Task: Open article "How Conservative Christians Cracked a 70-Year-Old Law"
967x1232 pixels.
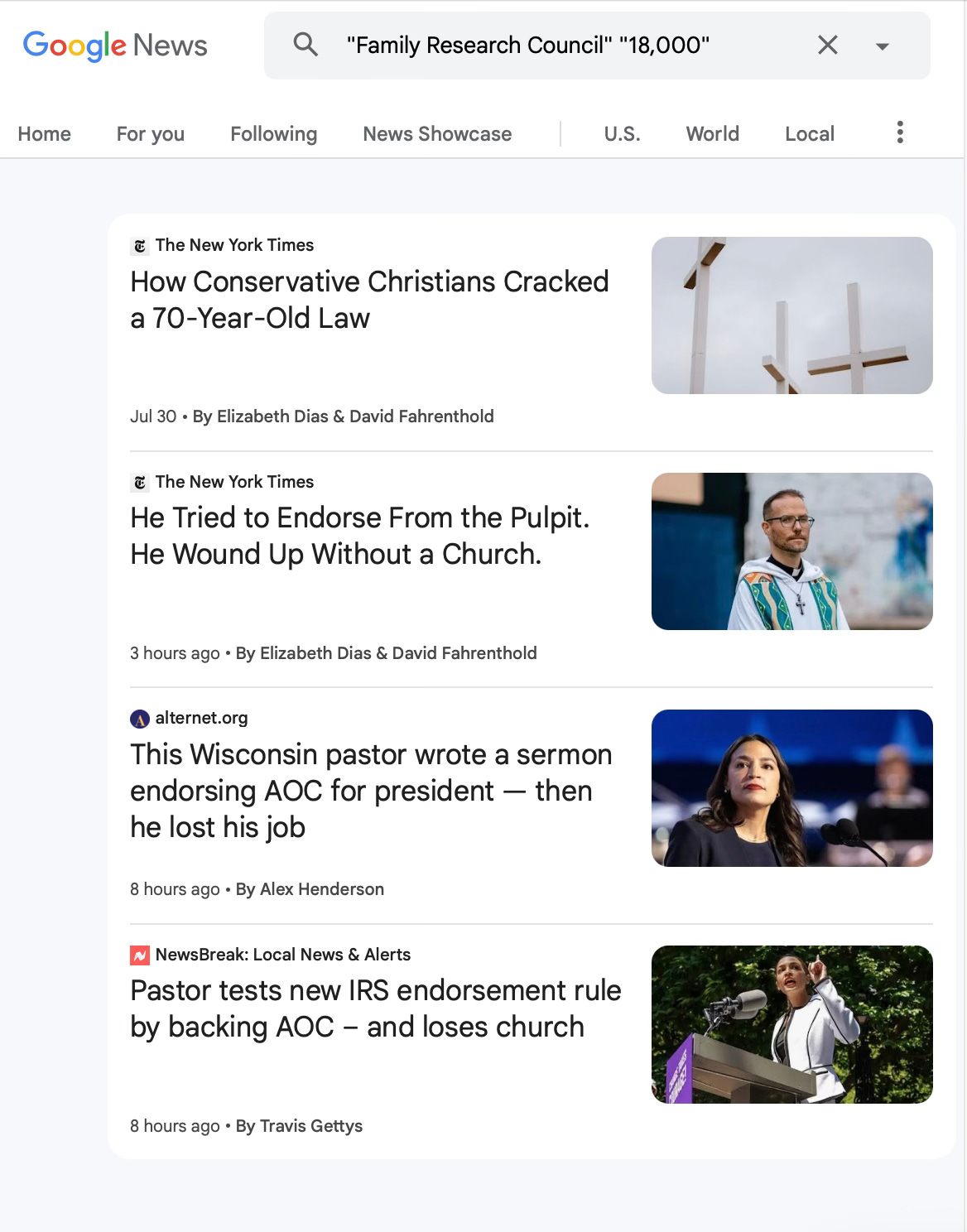Action: (369, 300)
